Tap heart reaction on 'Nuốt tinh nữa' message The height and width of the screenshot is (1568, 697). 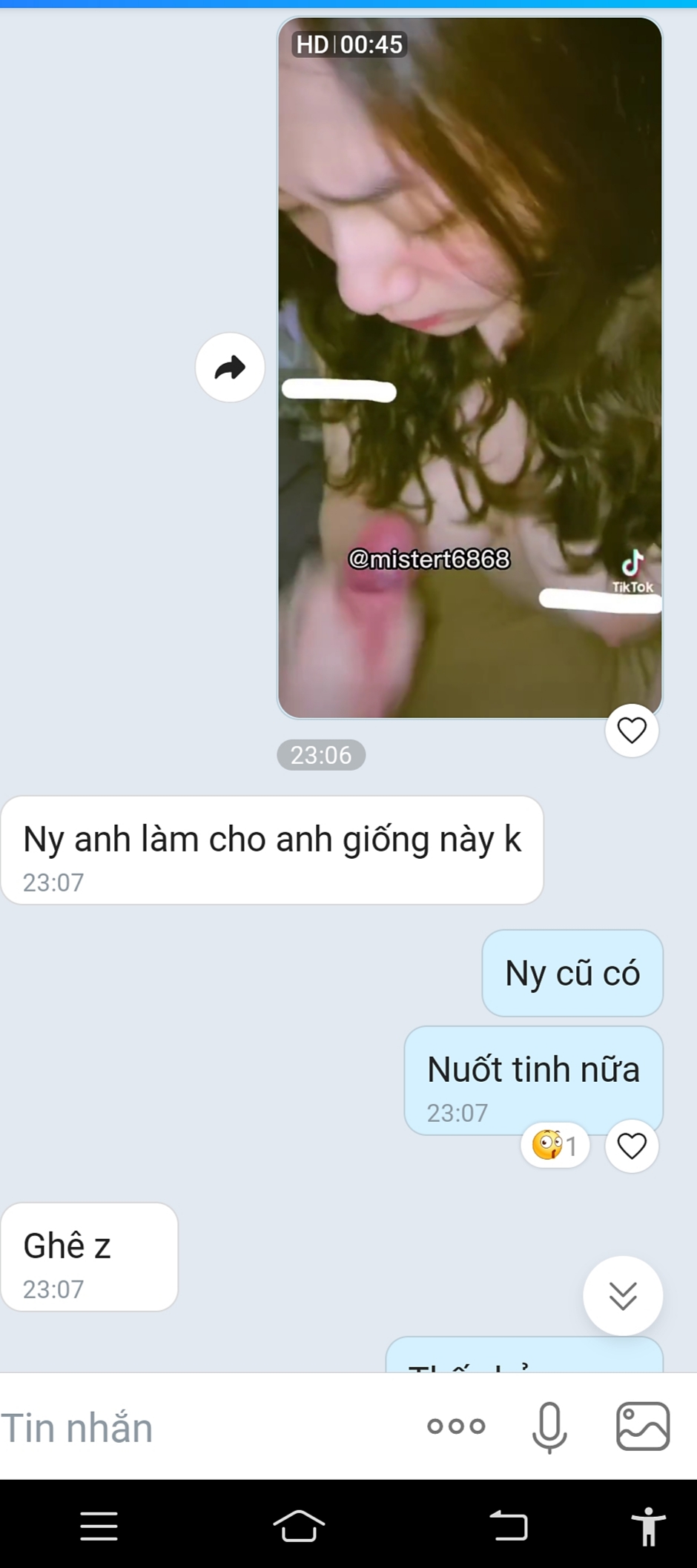coord(632,1146)
